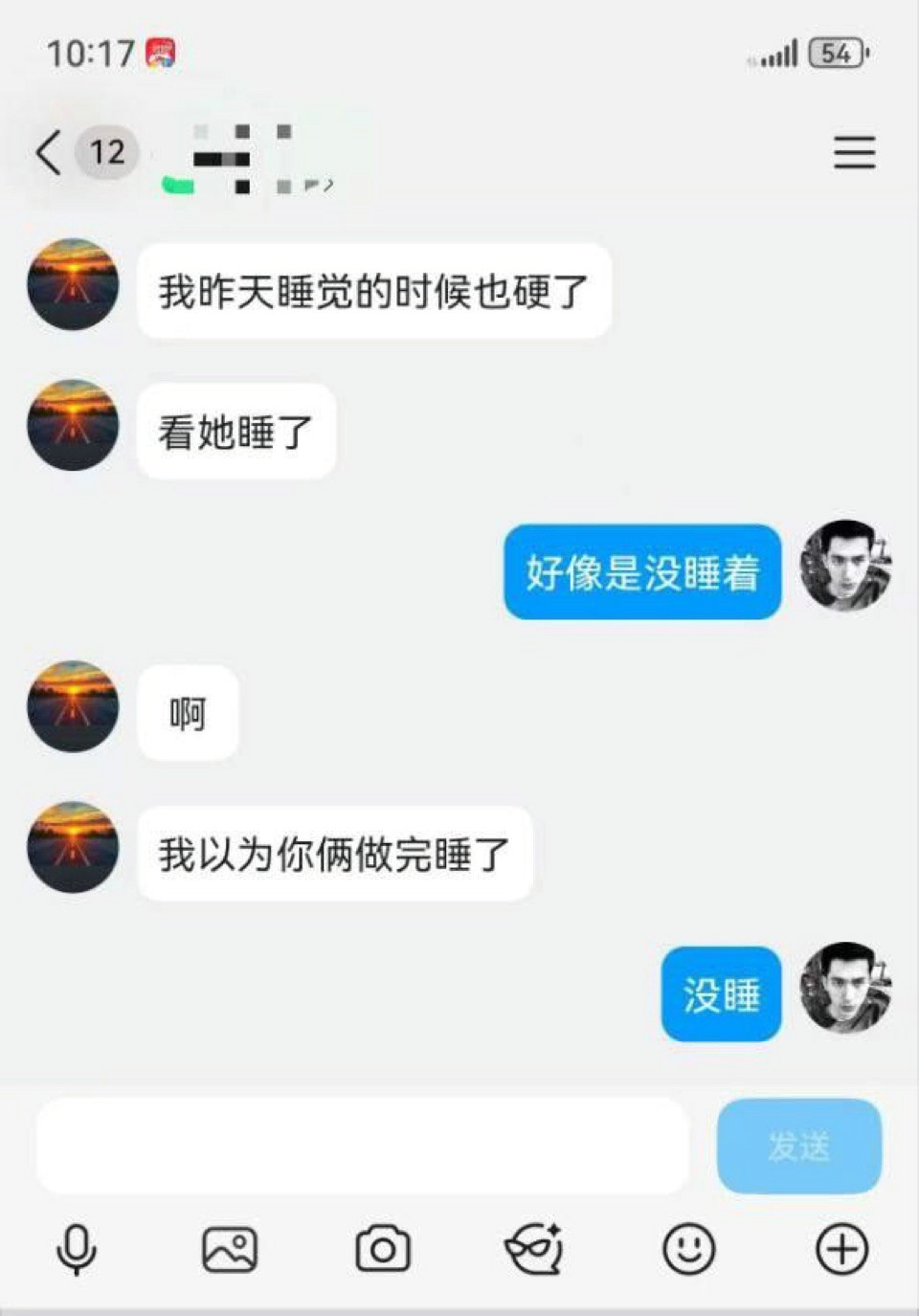Open the photo gallery picker
Screen dimensions: 919x1316
pyautogui.click(x=230, y=1249)
